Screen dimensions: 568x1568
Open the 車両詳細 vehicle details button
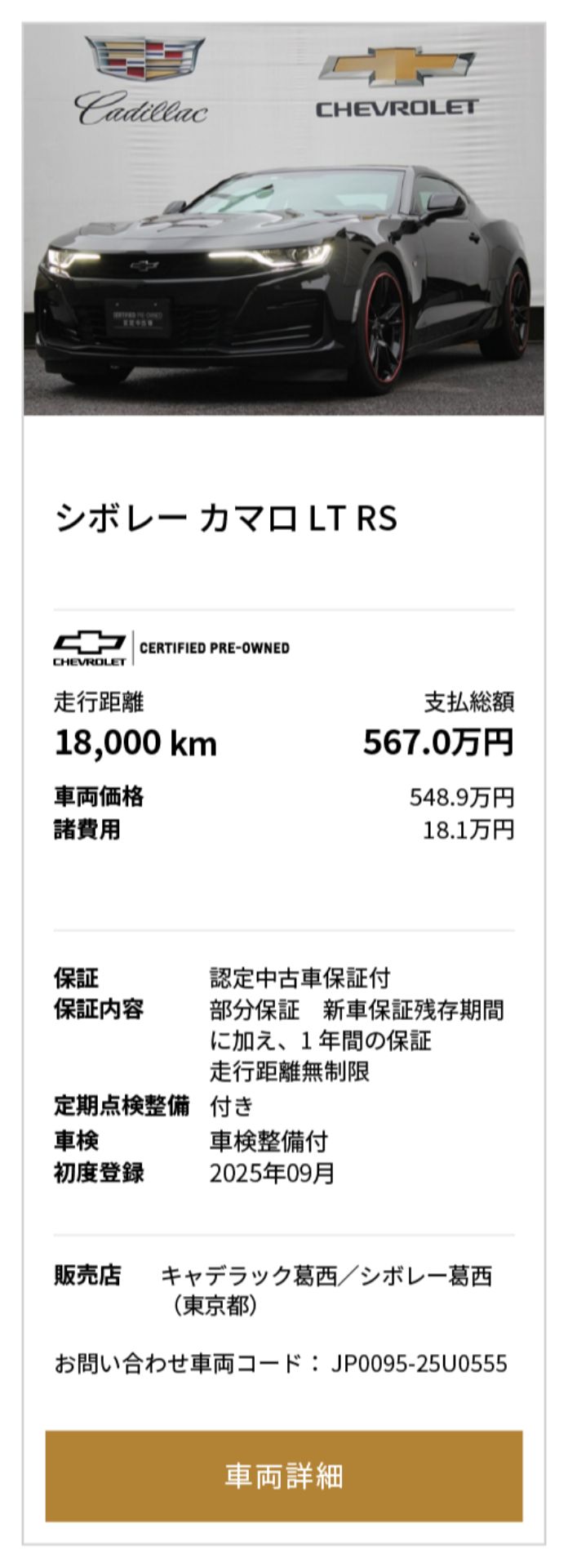click(x=283, y=1476)
